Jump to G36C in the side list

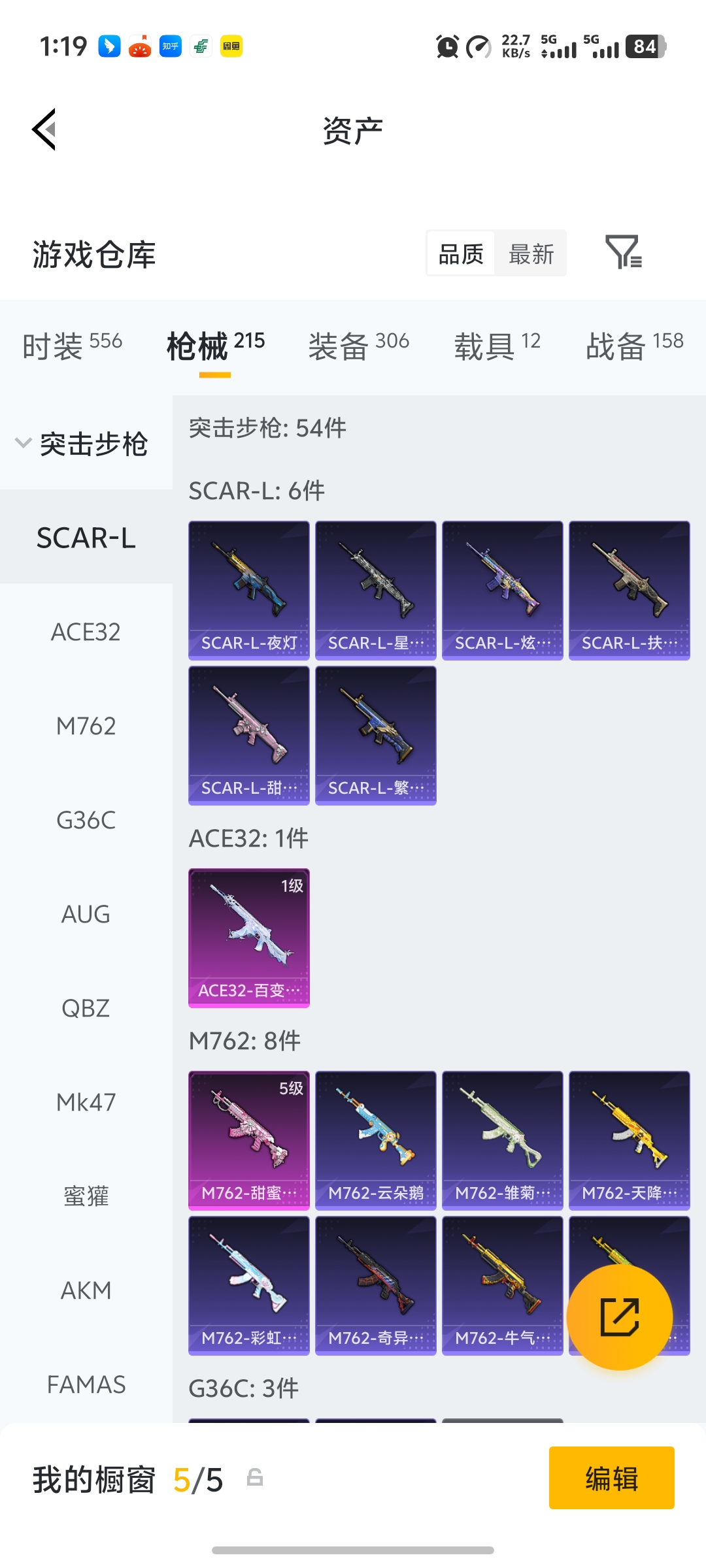[86, 820]
